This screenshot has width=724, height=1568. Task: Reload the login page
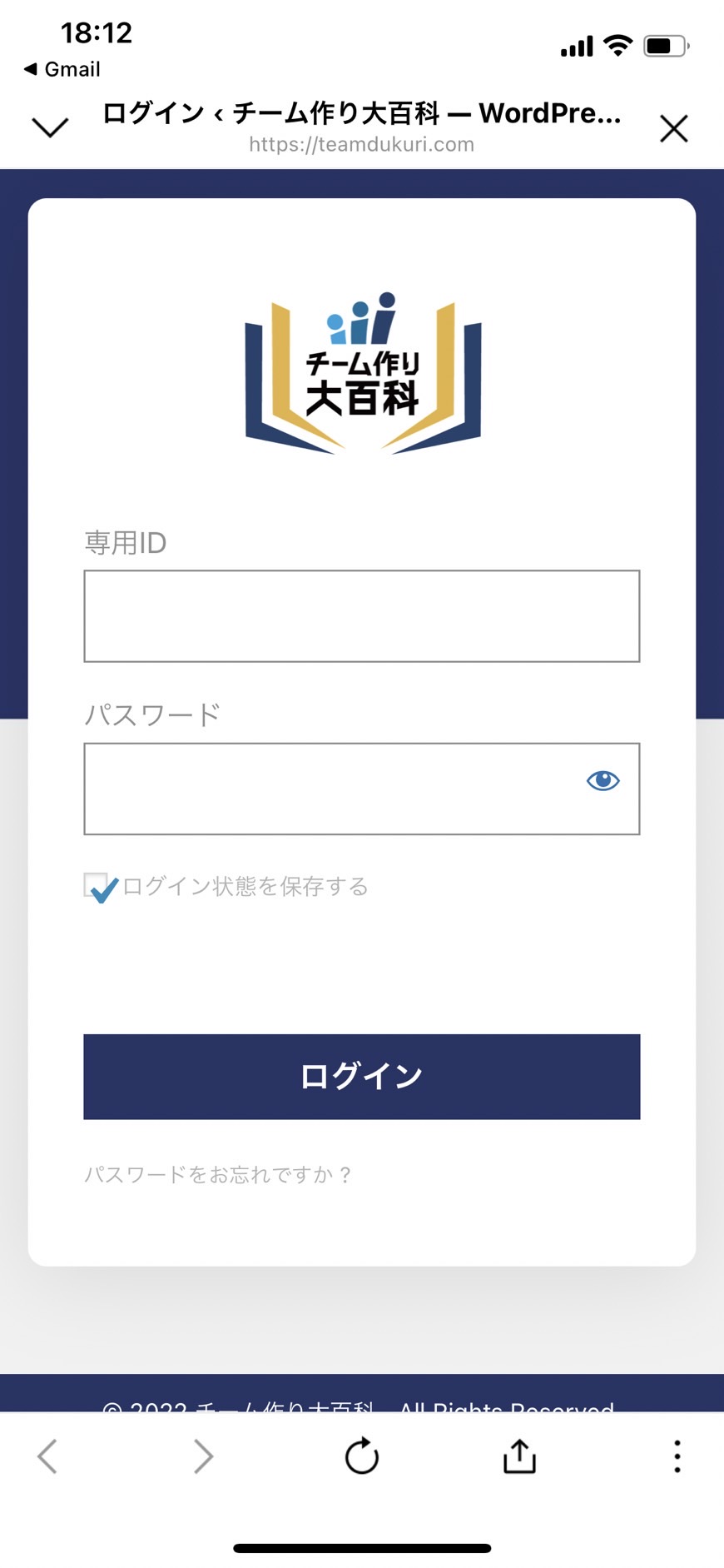pos(361,1456)
